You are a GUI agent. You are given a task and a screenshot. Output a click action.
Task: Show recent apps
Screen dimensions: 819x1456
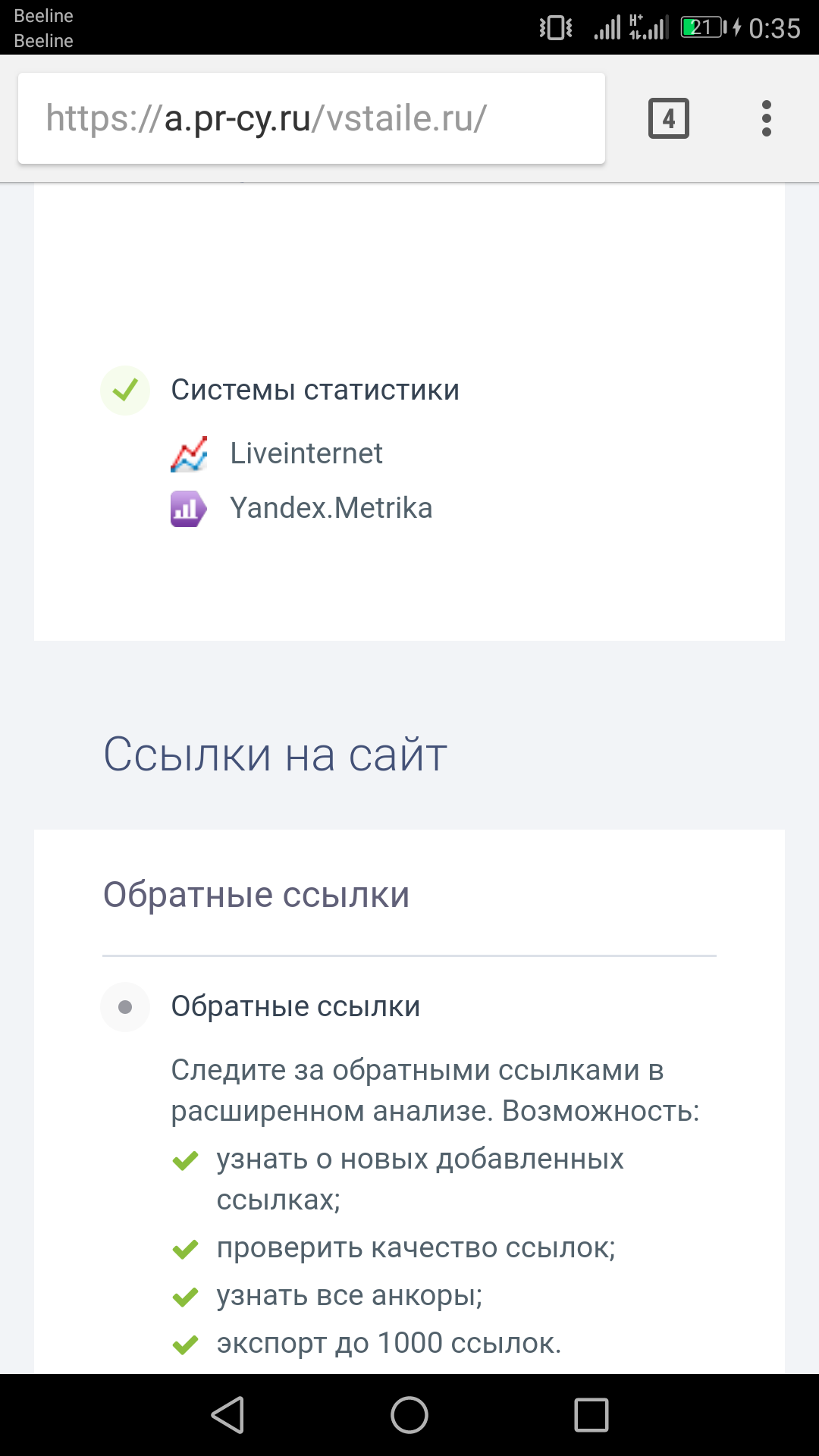(591, 1415)
